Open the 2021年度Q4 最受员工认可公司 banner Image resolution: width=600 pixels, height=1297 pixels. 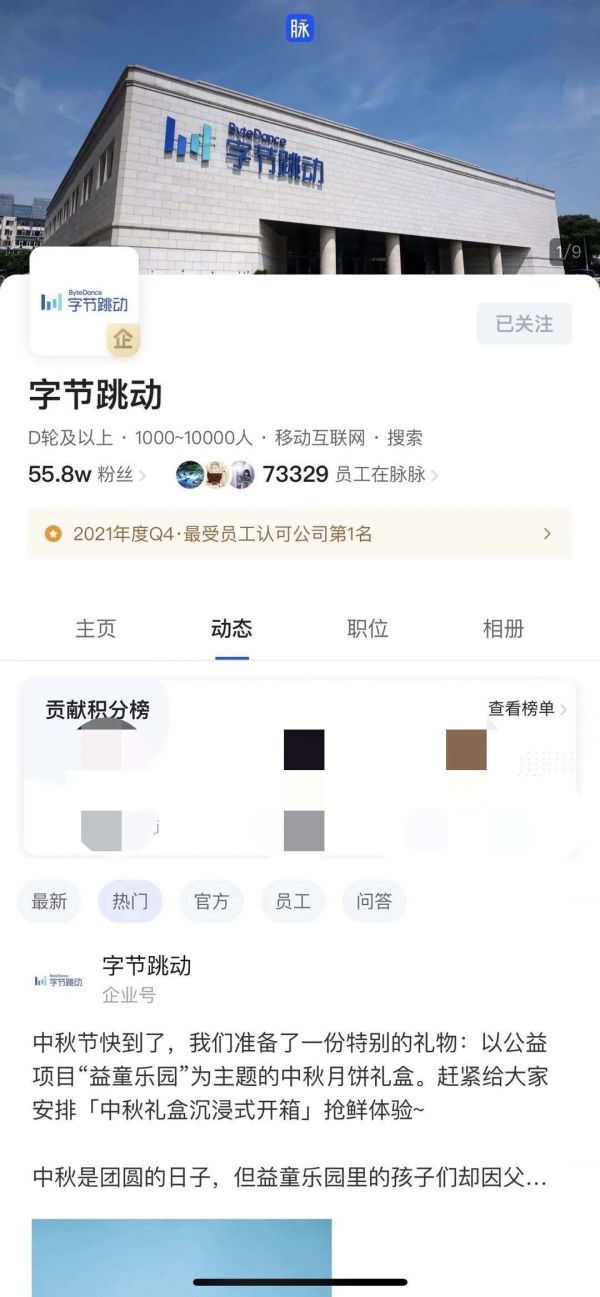tap(300, 534)
